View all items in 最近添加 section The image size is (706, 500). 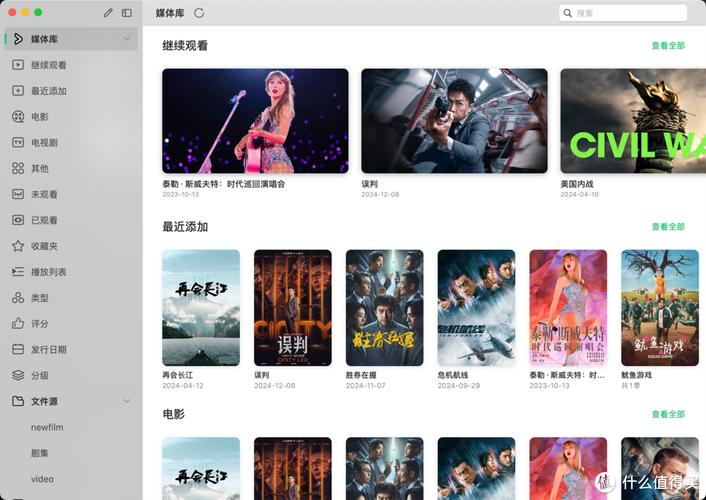pyautogui.click(x=668, y=227)
